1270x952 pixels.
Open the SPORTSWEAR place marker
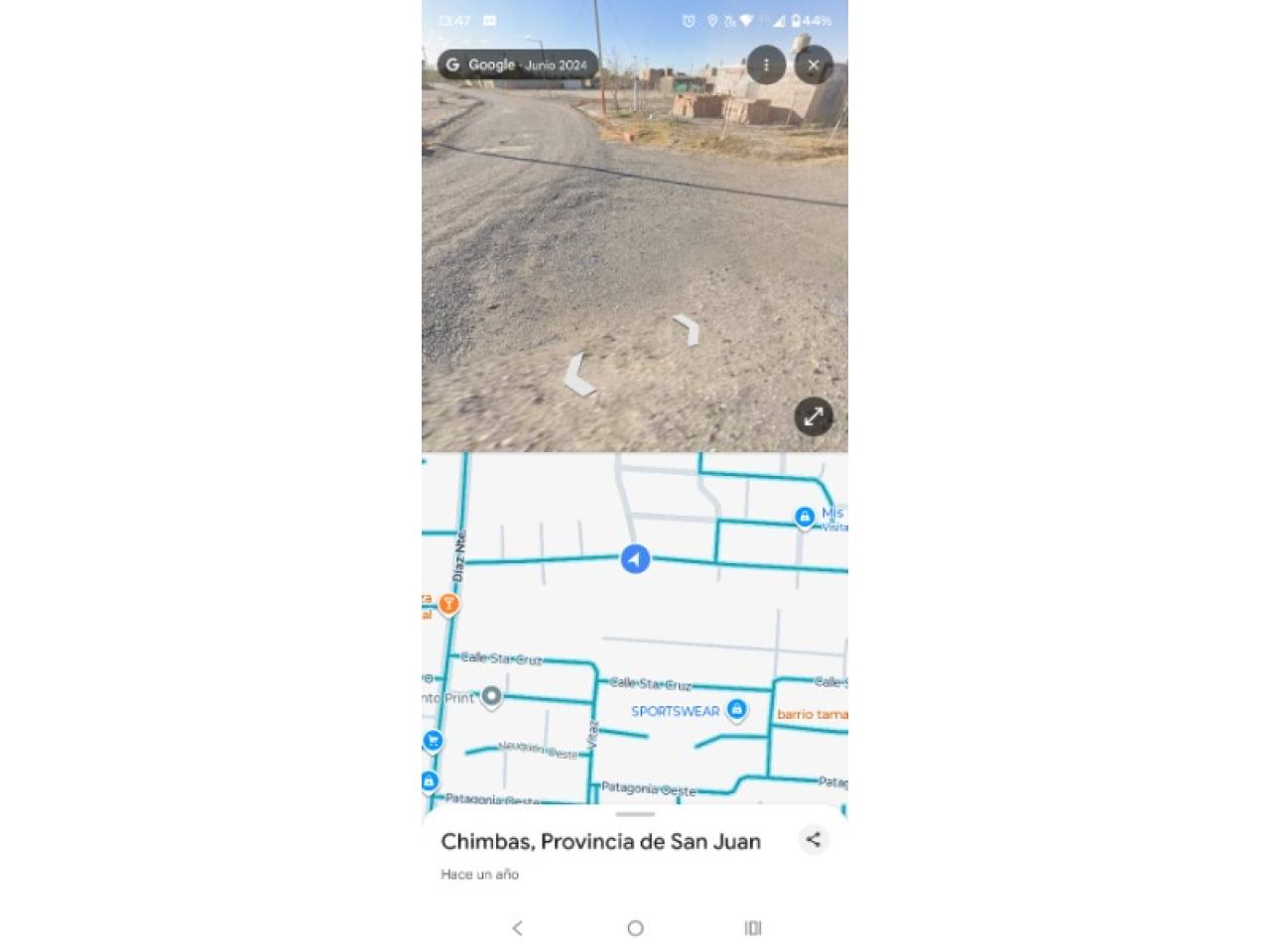(736, 709)
